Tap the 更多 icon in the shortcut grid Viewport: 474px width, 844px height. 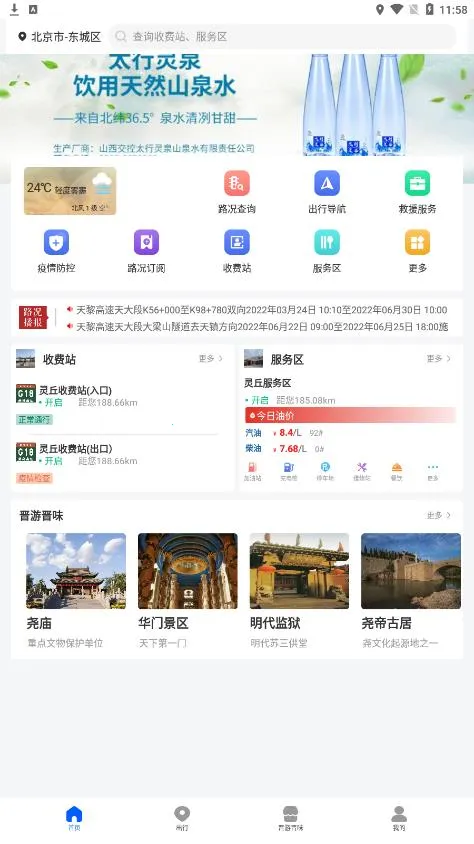[418, 251]
